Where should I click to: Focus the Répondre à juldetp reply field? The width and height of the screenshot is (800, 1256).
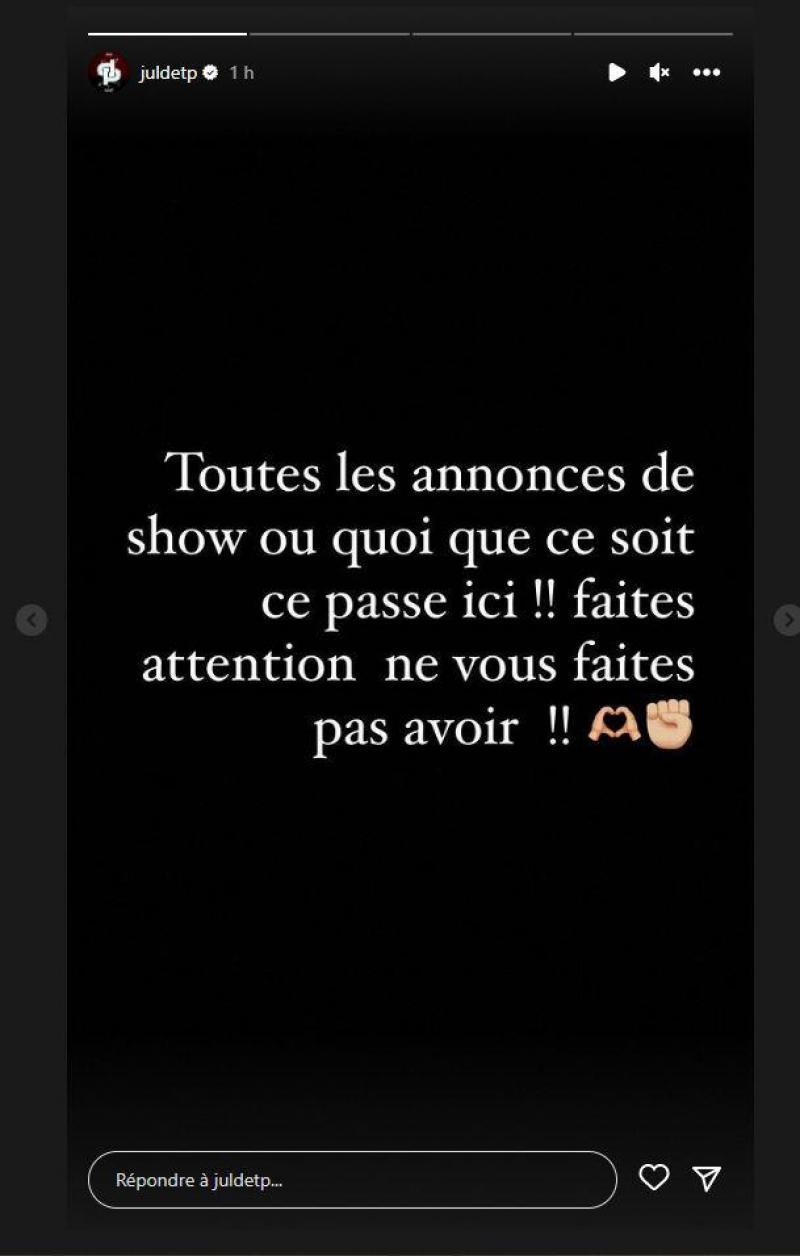(x=352, y=1180)
